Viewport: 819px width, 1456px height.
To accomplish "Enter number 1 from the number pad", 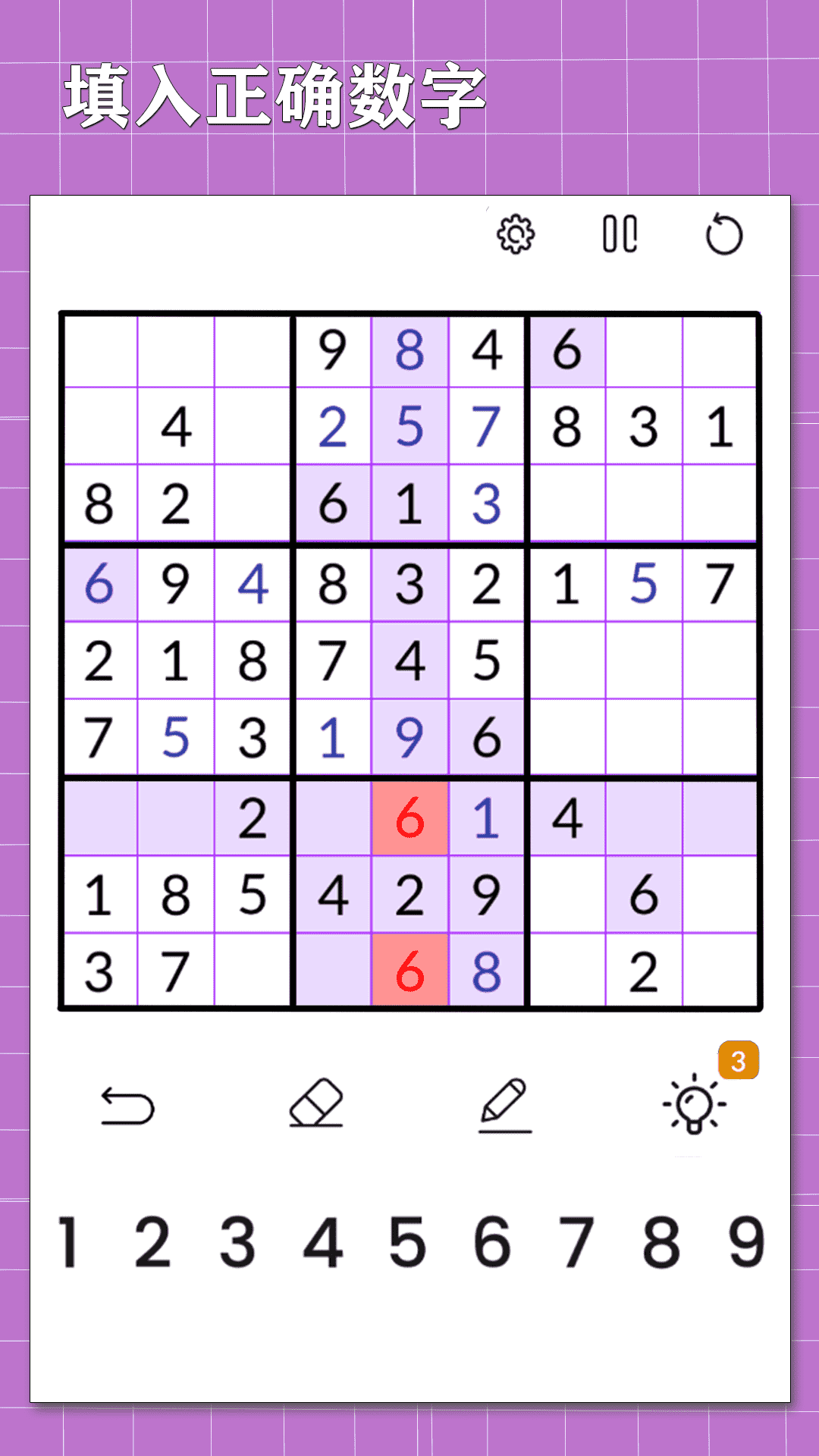I will (69, 1242).
